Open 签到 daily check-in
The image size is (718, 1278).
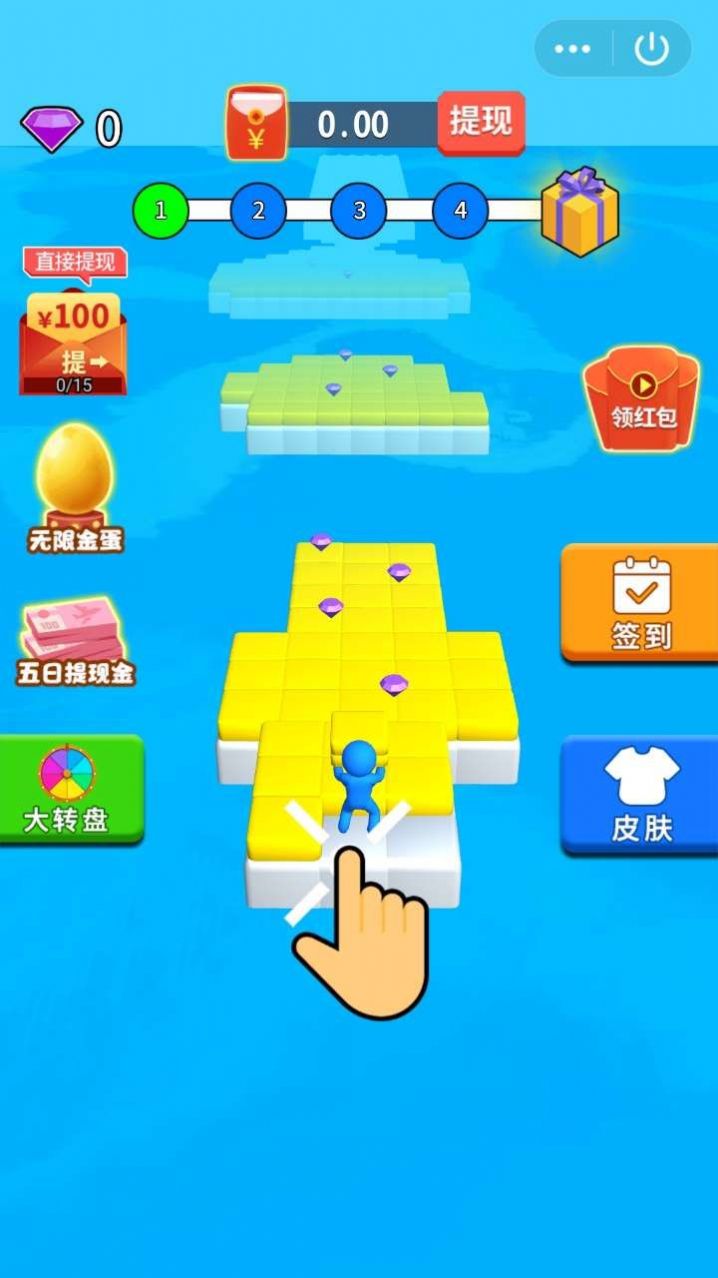[x=641, y=603]
